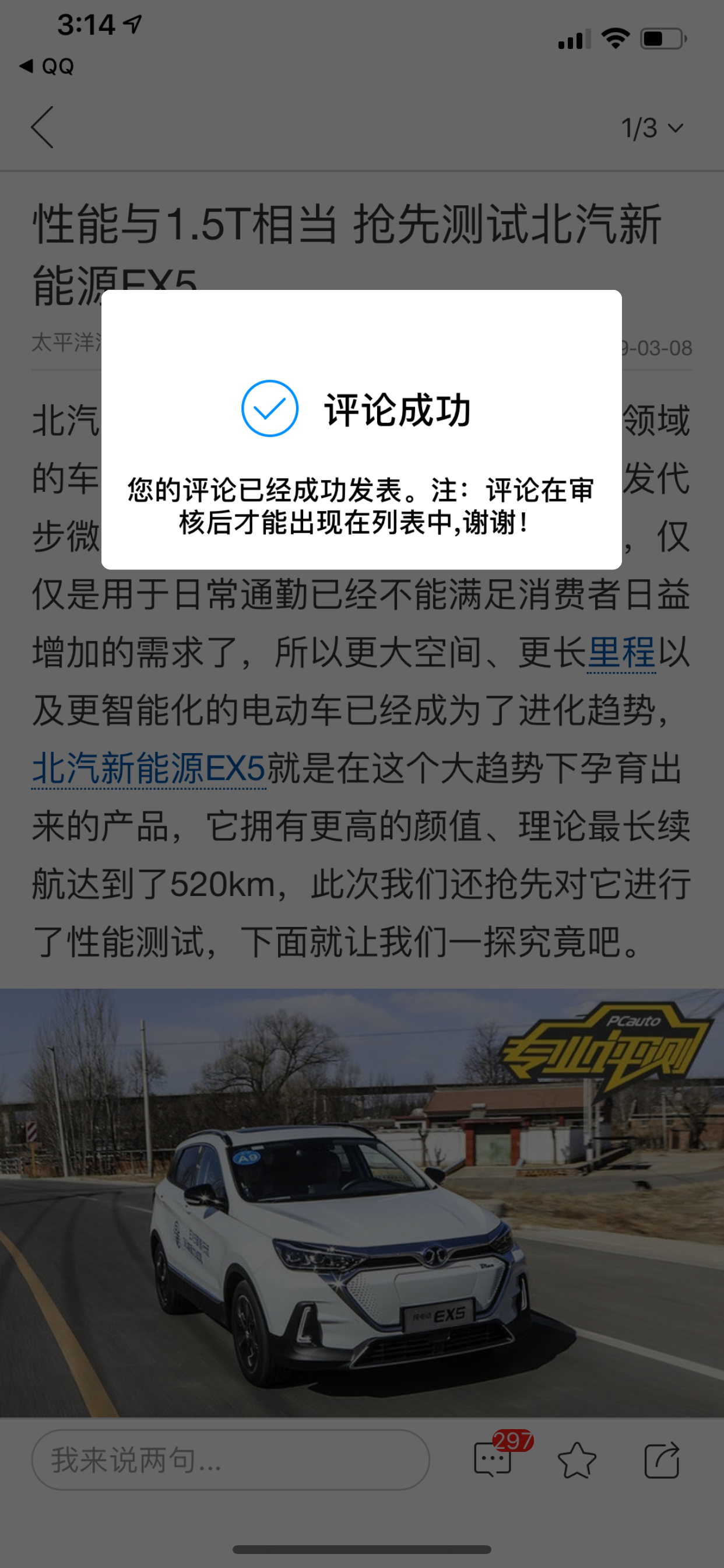Open the 里程 link in the article
This screenshot has width=724, height=1568.
pos(621,652)
